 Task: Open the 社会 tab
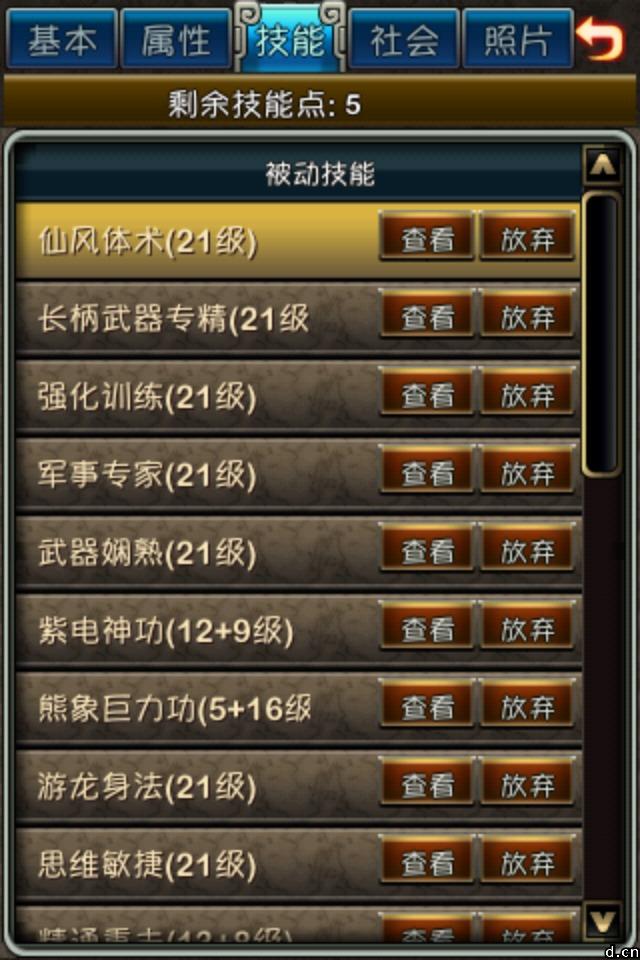pyautogui.click(x=404, y=40)
